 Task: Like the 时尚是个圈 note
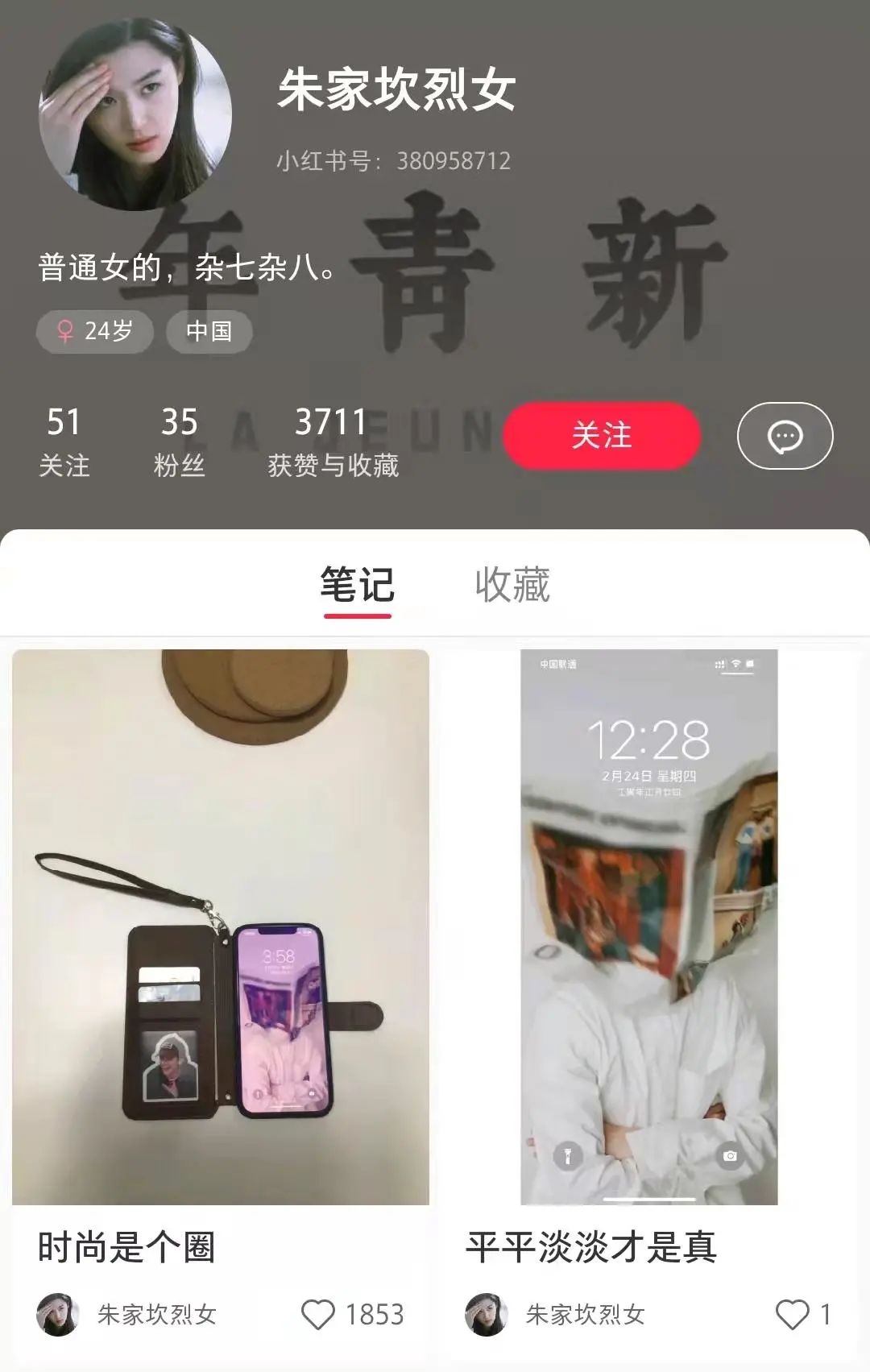pyautogui.click(x=318, y=1314)
